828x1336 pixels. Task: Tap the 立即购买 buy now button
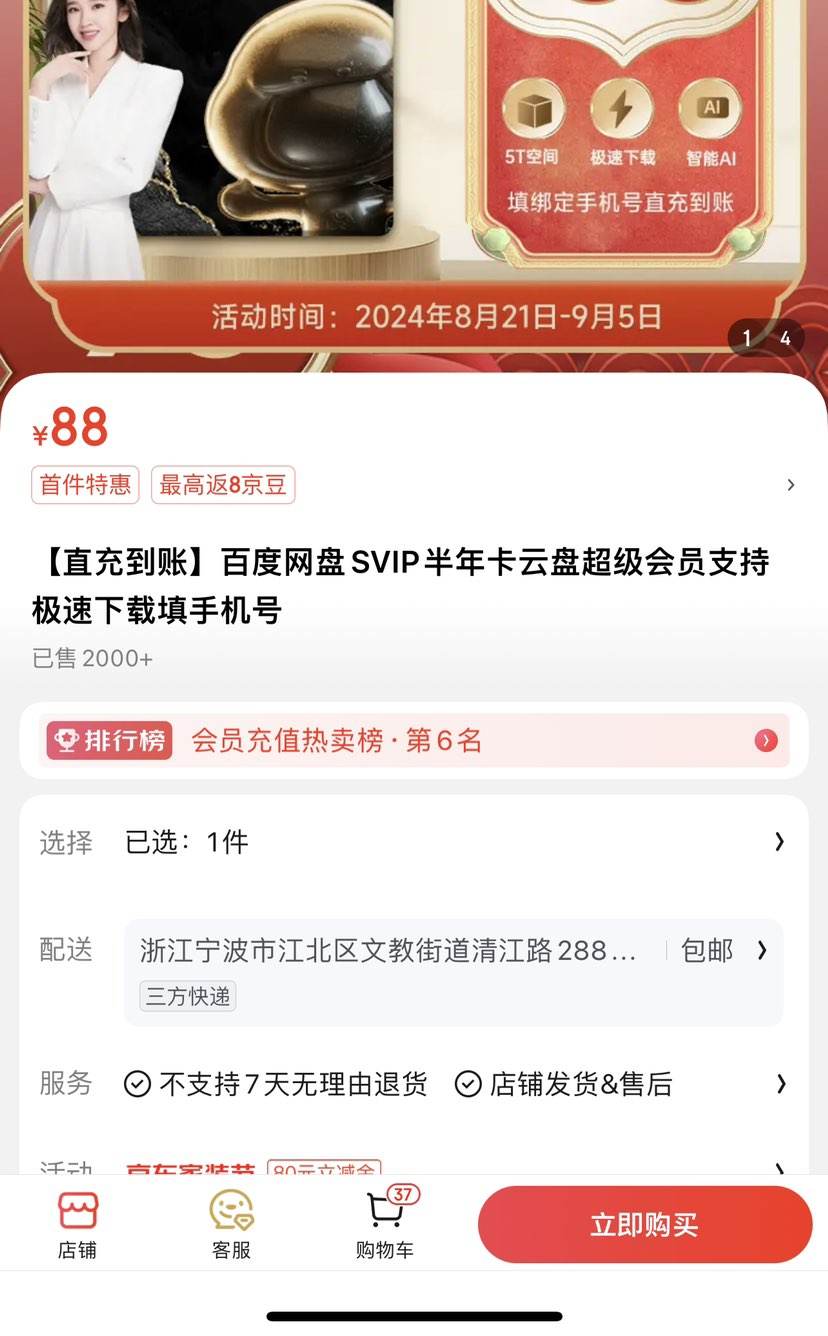(x=644, y=1225)
